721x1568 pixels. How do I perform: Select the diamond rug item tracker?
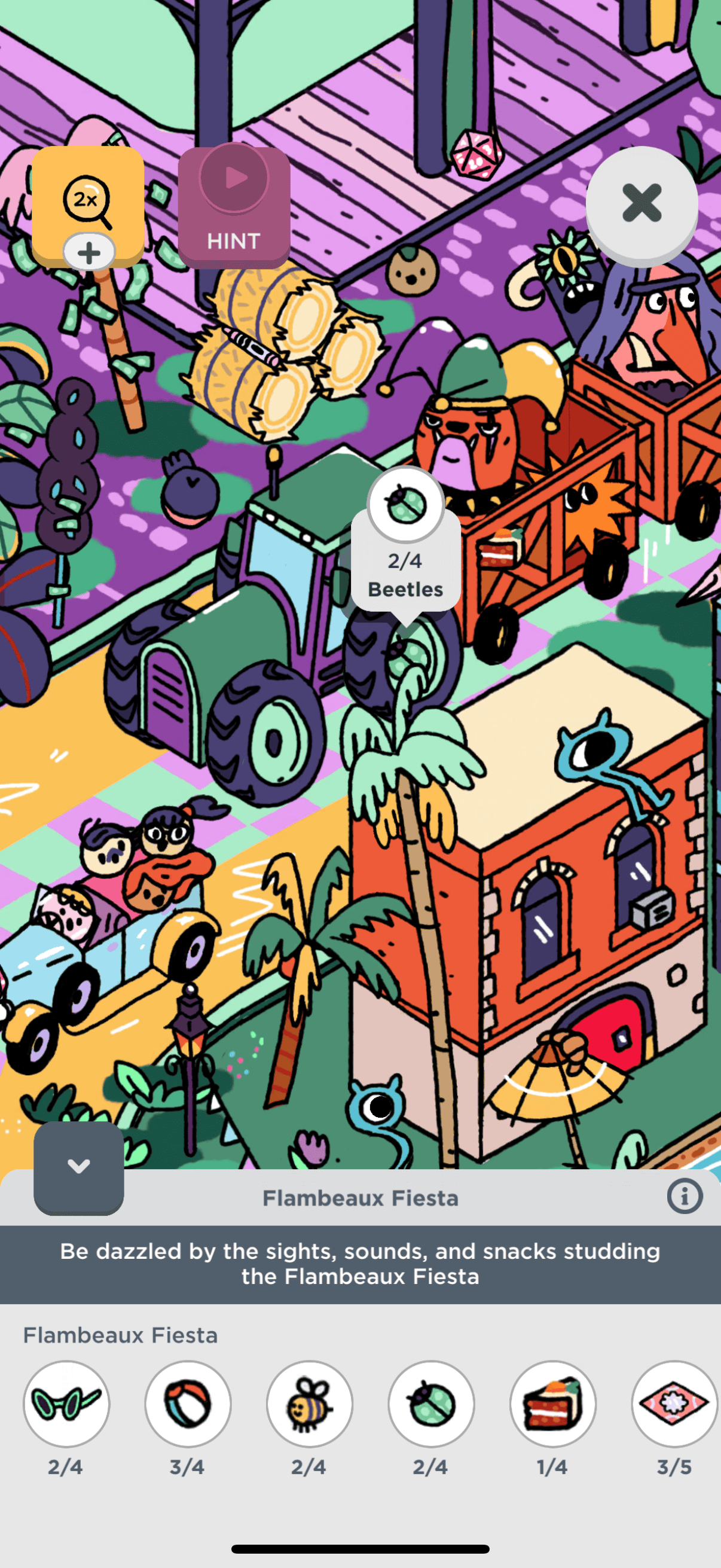point(674,1404)
